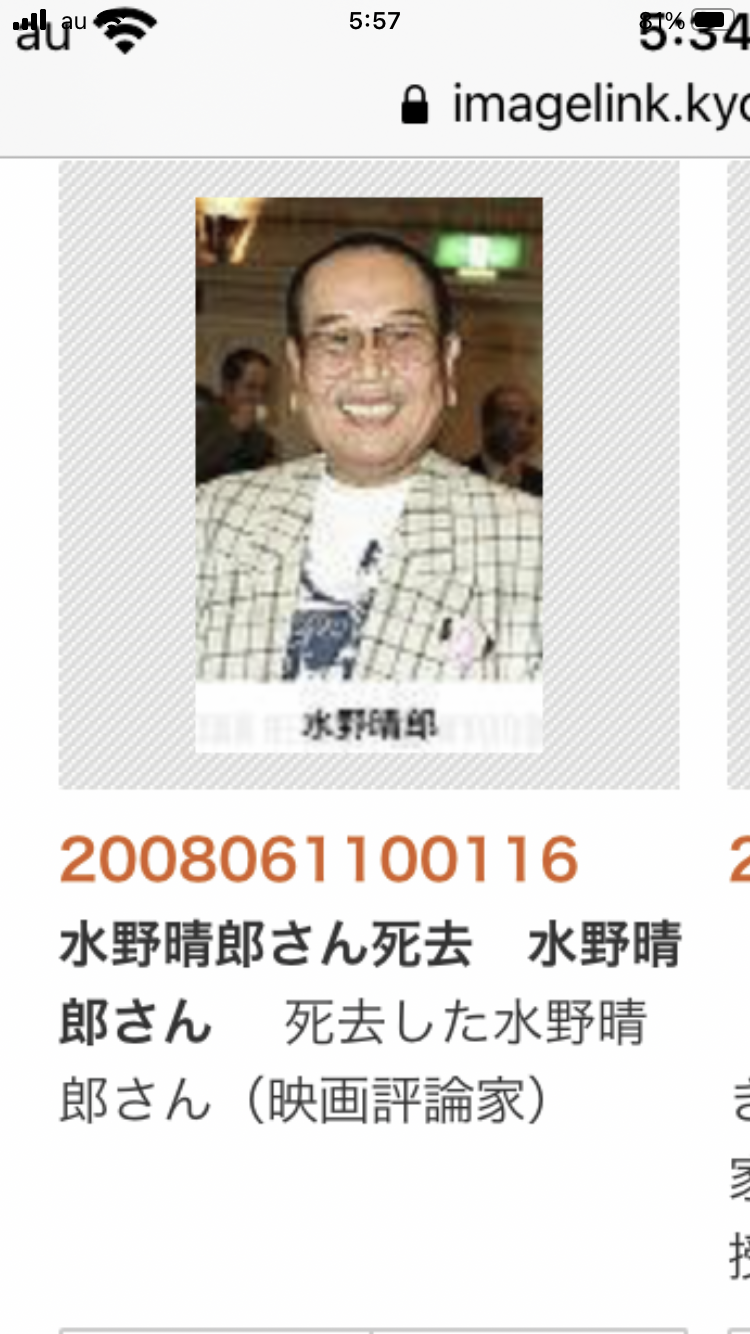This screenshot has width=750, height=1334.
Task: Open the 水野晴郎 photo thumbnail
Action: [369, 474]
